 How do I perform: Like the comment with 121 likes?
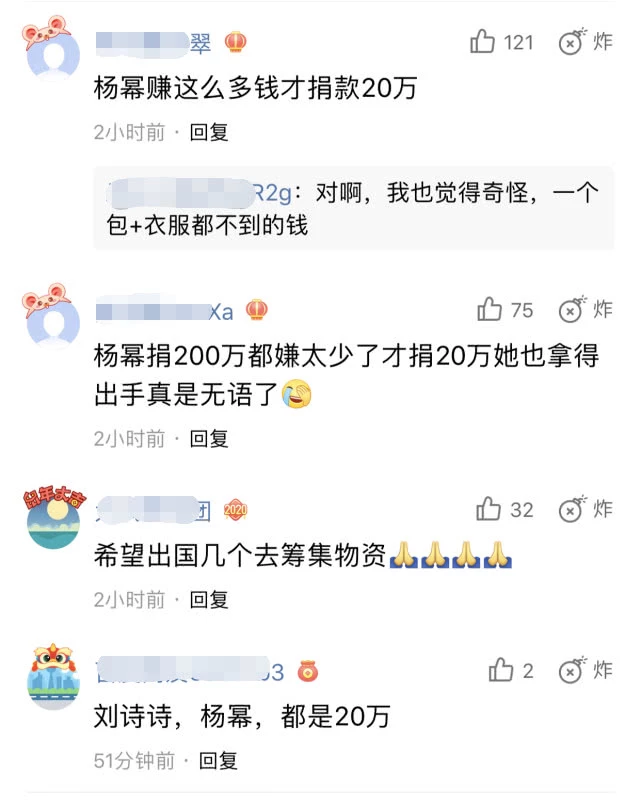click(484, 42)
